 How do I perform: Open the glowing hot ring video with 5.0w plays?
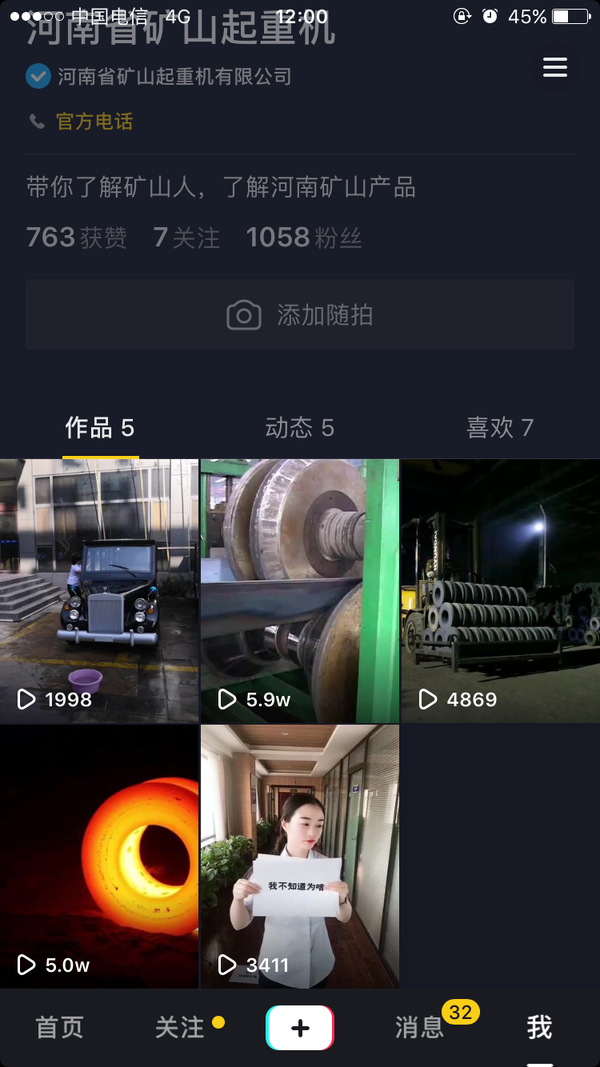pos(99,856)
